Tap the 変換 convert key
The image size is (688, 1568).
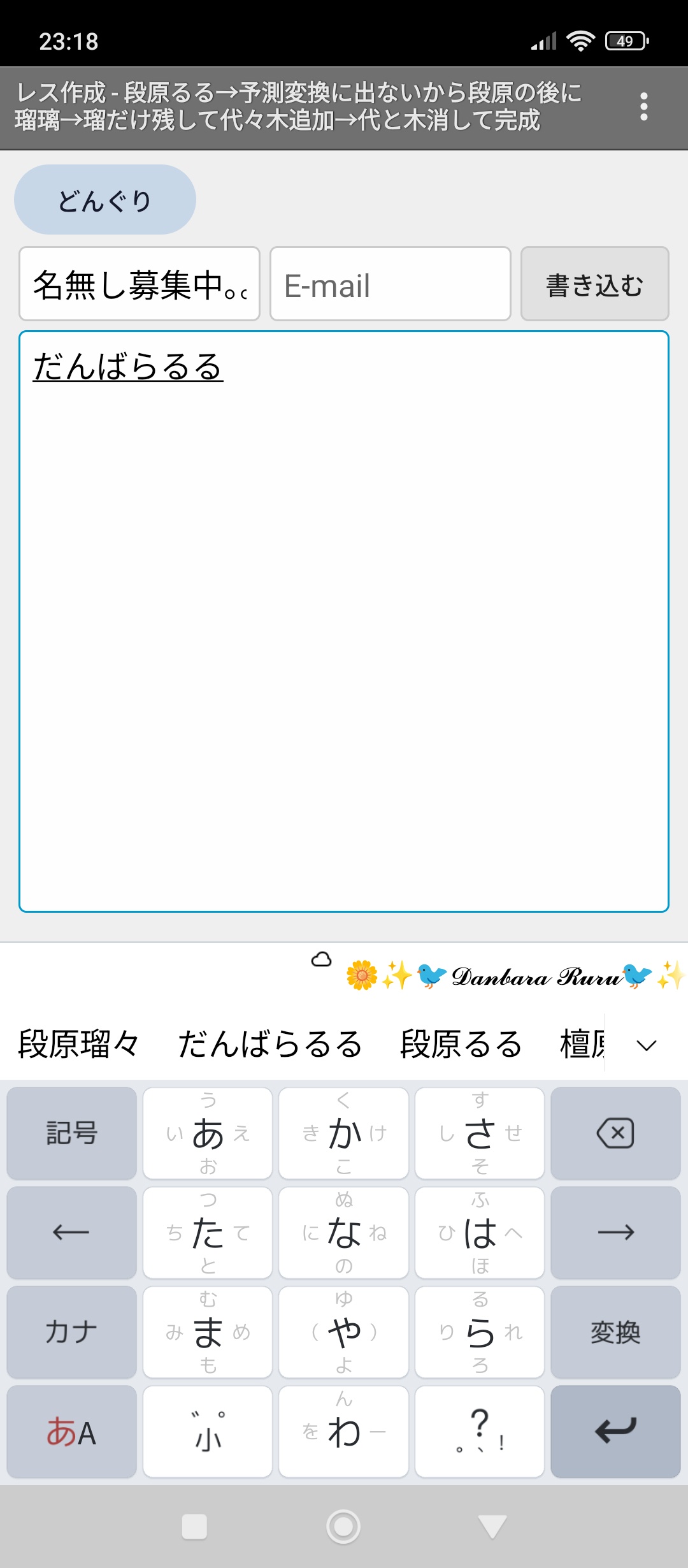[x=615, y=1332]
